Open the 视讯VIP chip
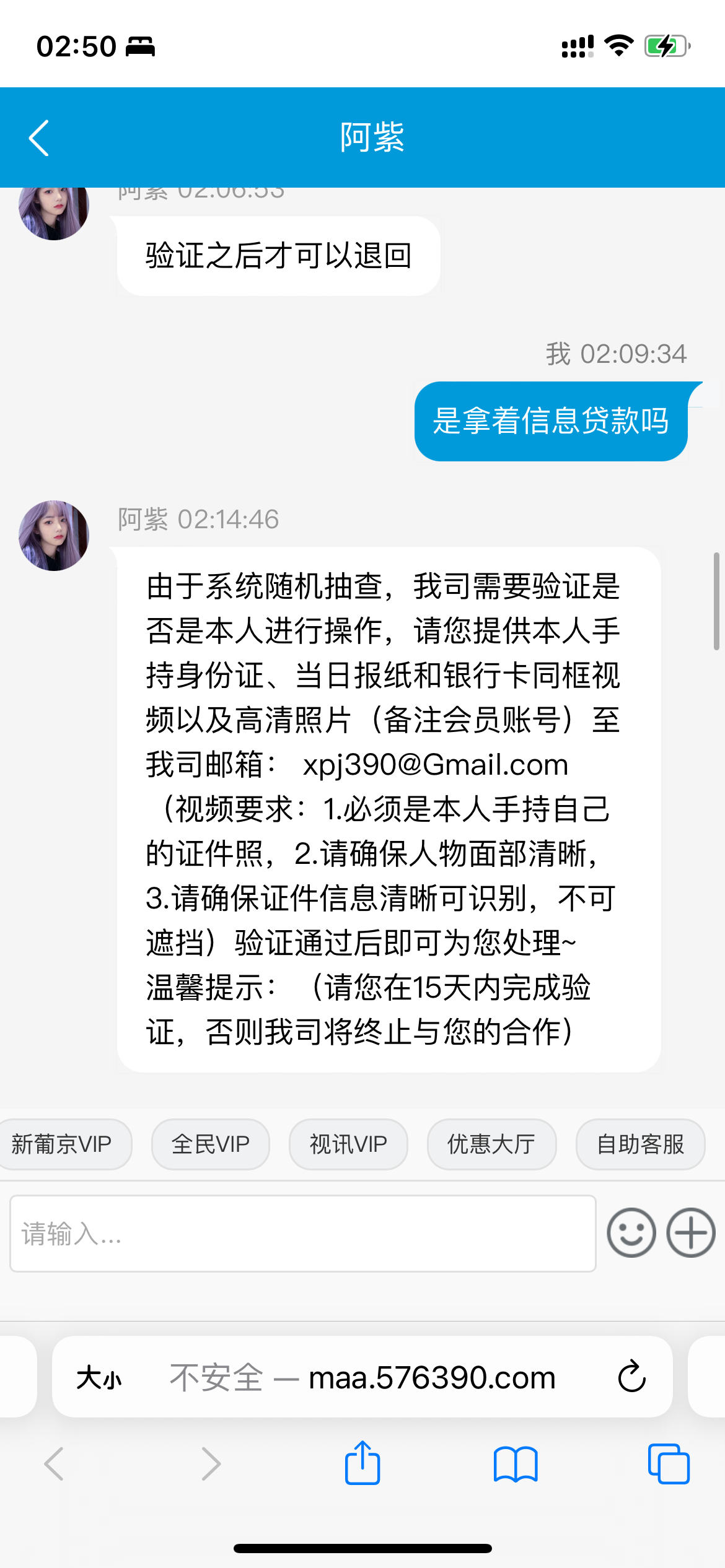 tap(348, 1144)
